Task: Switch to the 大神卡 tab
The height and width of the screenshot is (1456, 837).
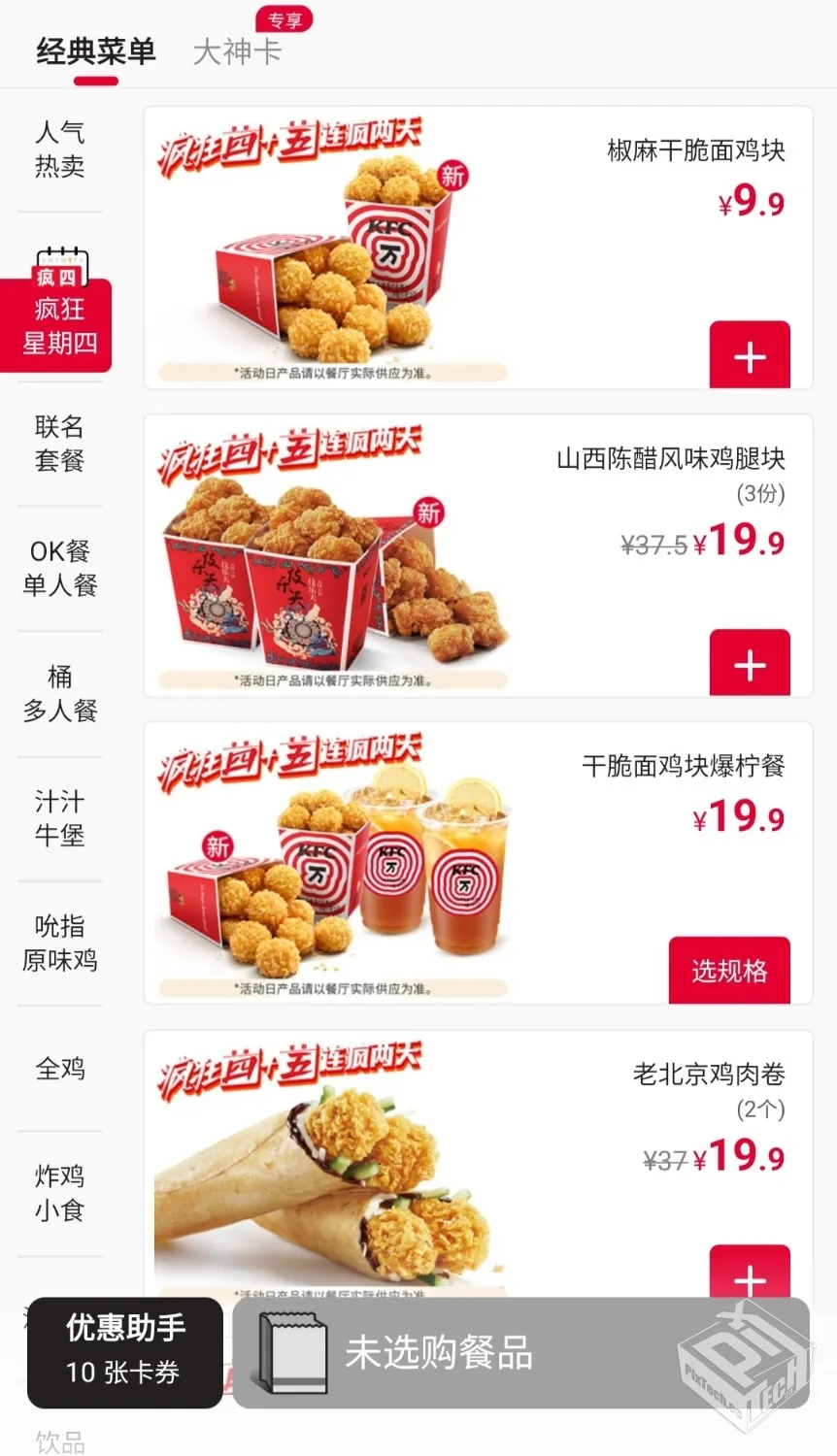Action: (237, 51)
